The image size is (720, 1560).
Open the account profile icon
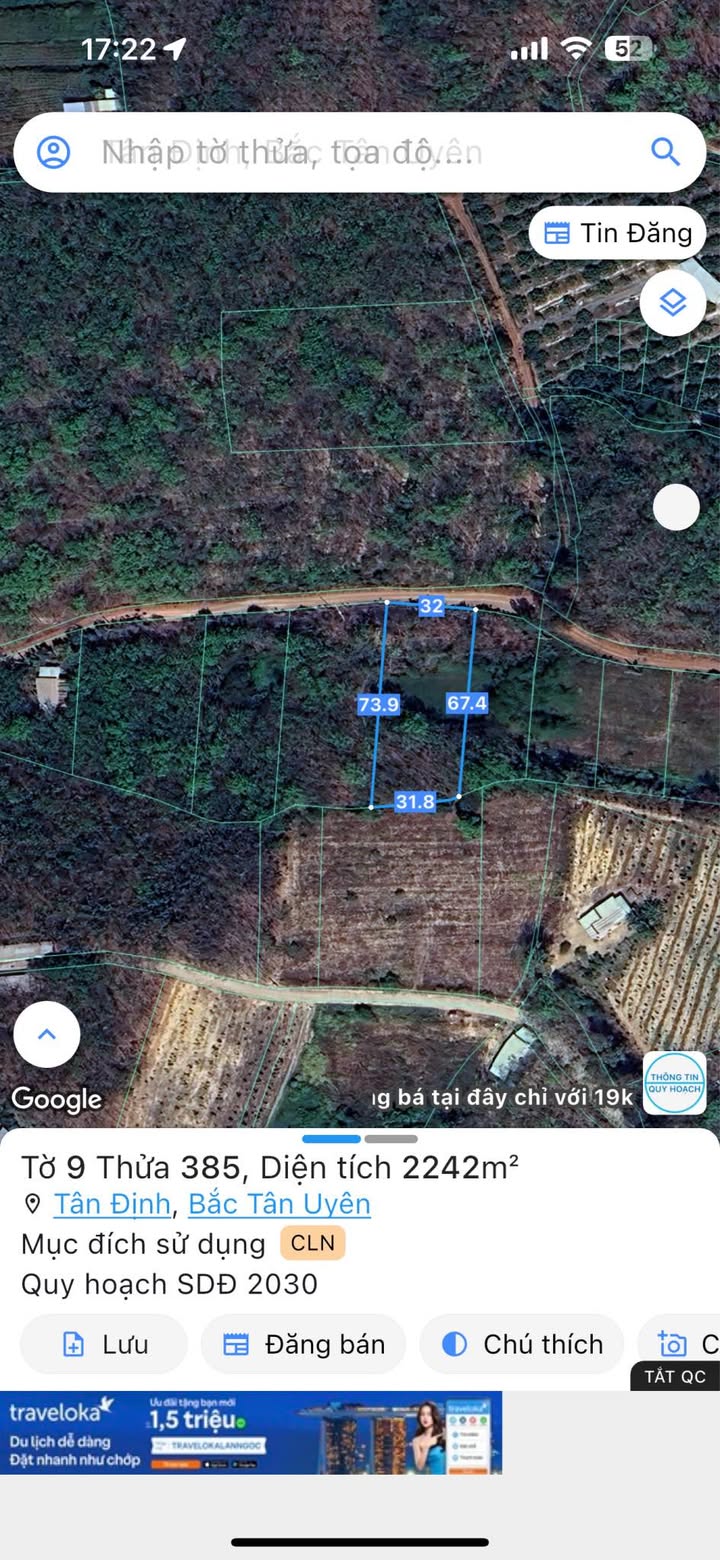[54, 153]
